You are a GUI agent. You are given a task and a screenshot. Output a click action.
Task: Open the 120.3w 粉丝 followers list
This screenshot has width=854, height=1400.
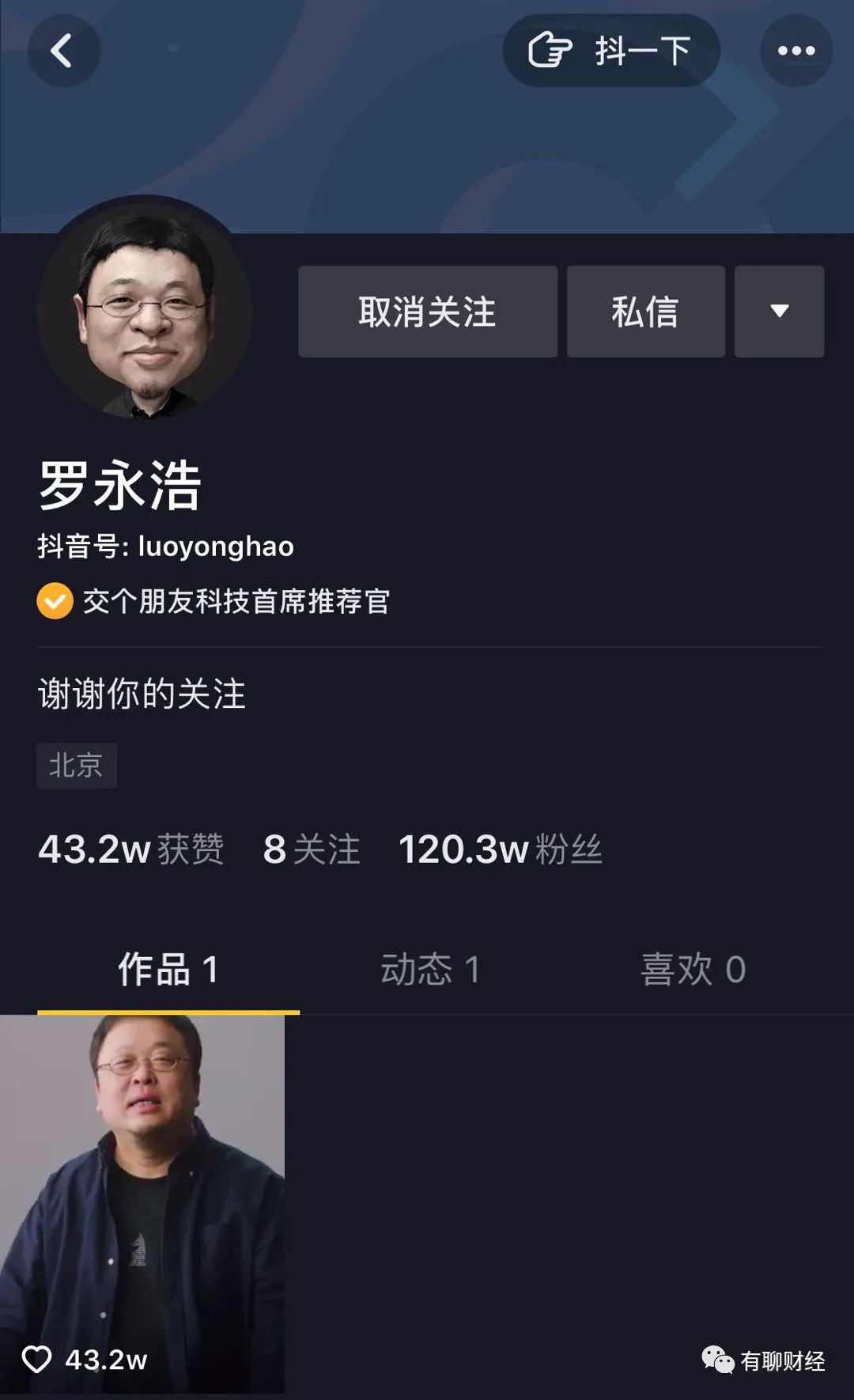click(x=500, y=849)
